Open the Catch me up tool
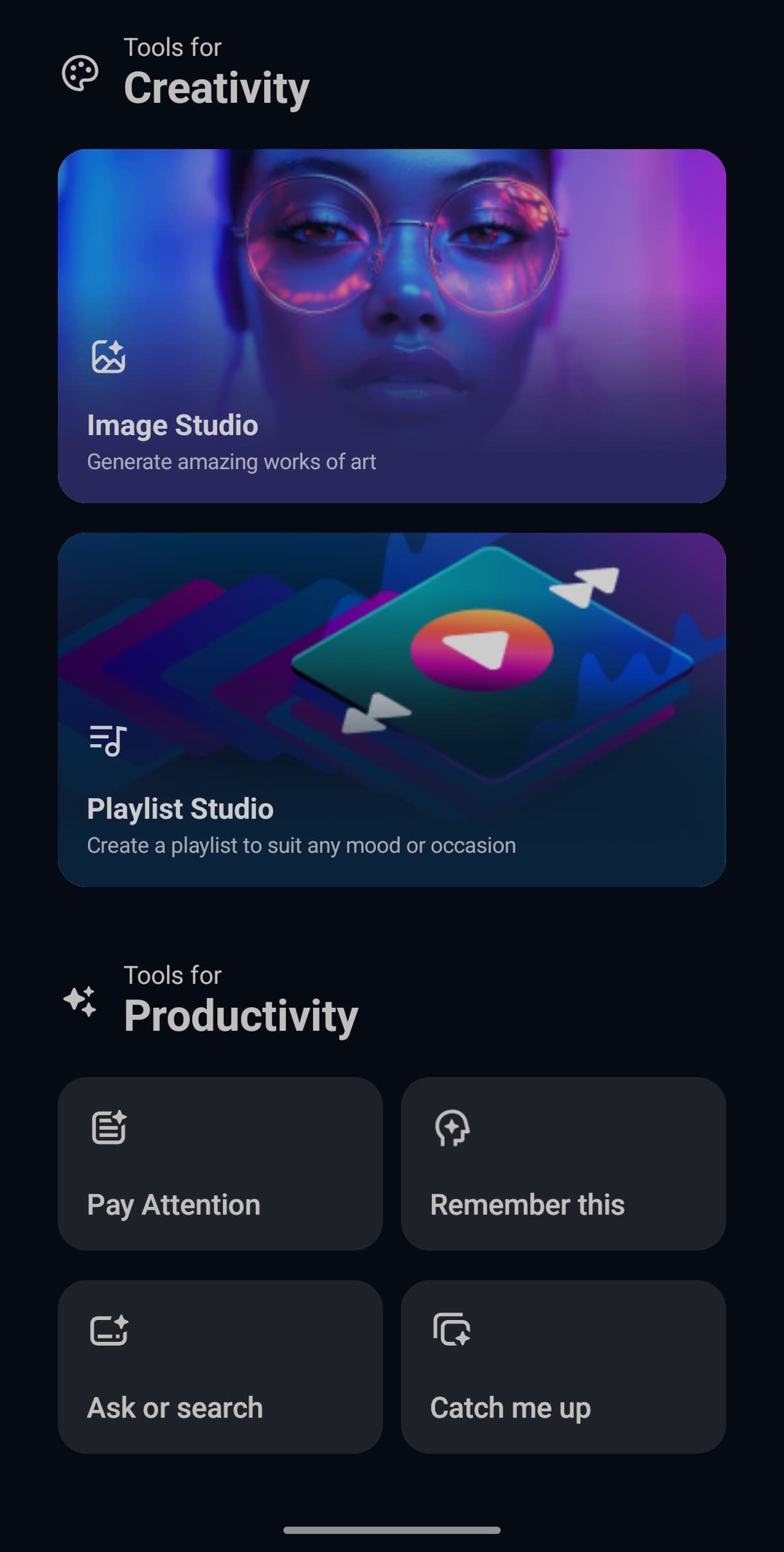Image resolution: width=784 pixels, height=1552 pixels. [x=564, y=1367]
